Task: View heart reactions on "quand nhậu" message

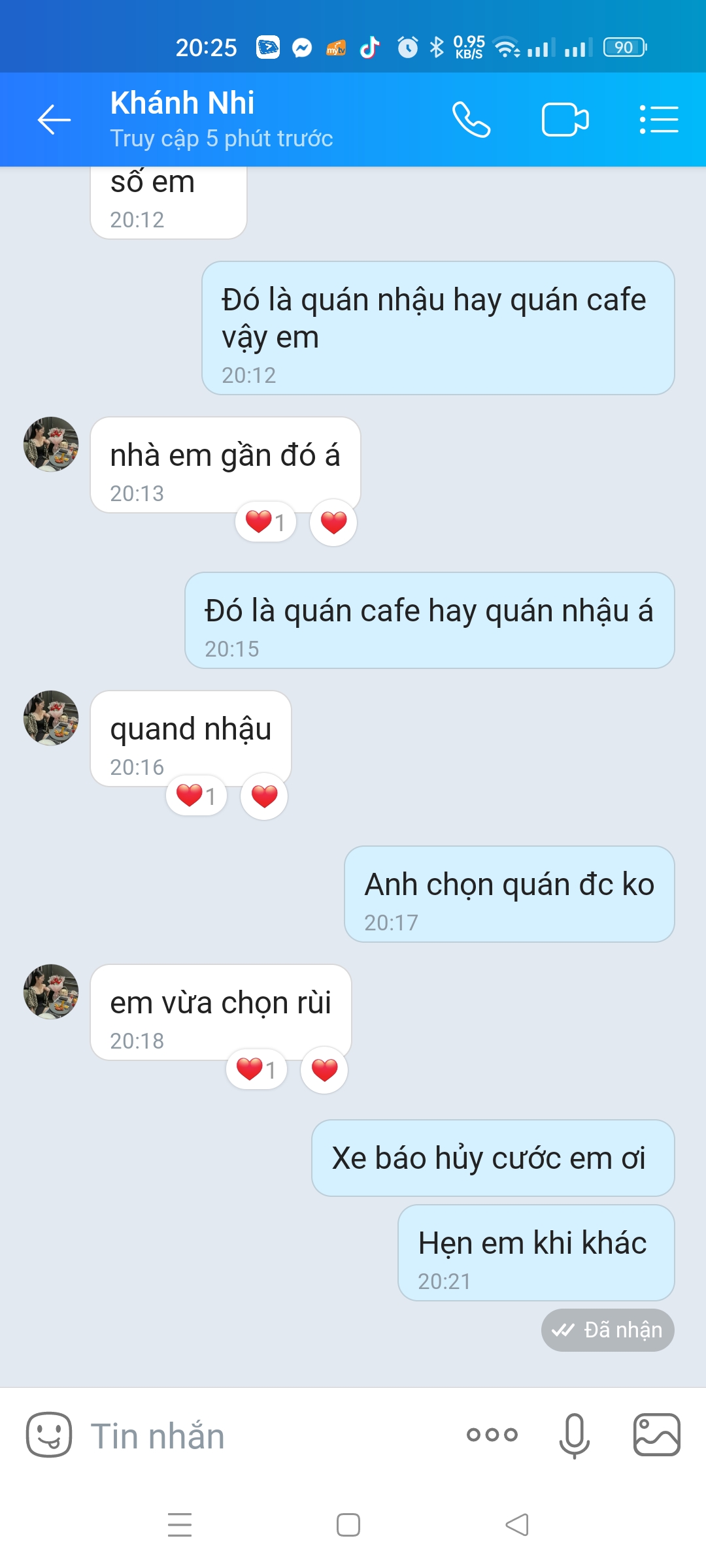Action: coord(196,796)
